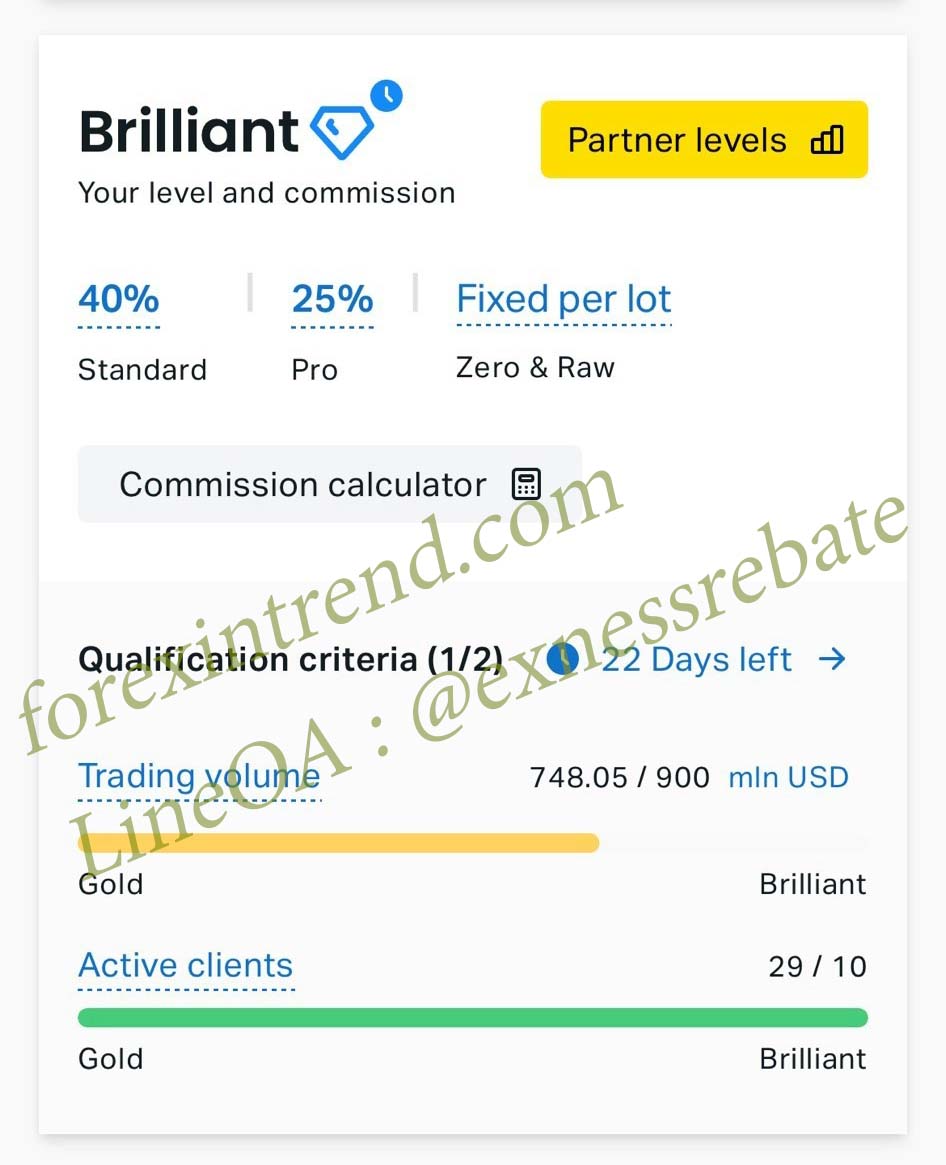
Task: Open the 22 Days left arrow
Action: pos(831,659)
